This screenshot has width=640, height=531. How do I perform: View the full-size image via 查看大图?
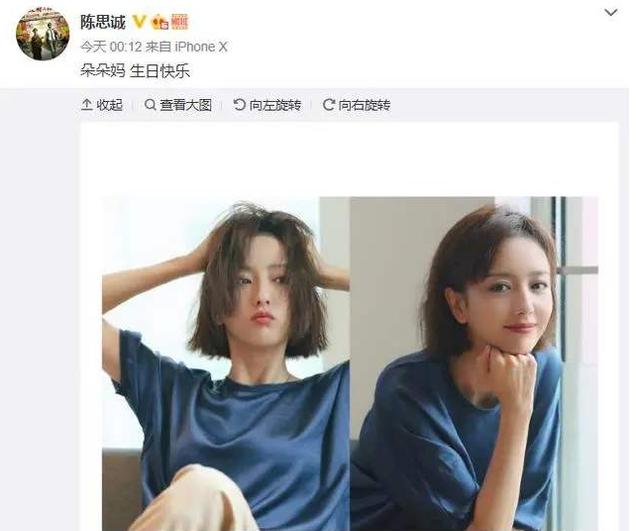178,105
